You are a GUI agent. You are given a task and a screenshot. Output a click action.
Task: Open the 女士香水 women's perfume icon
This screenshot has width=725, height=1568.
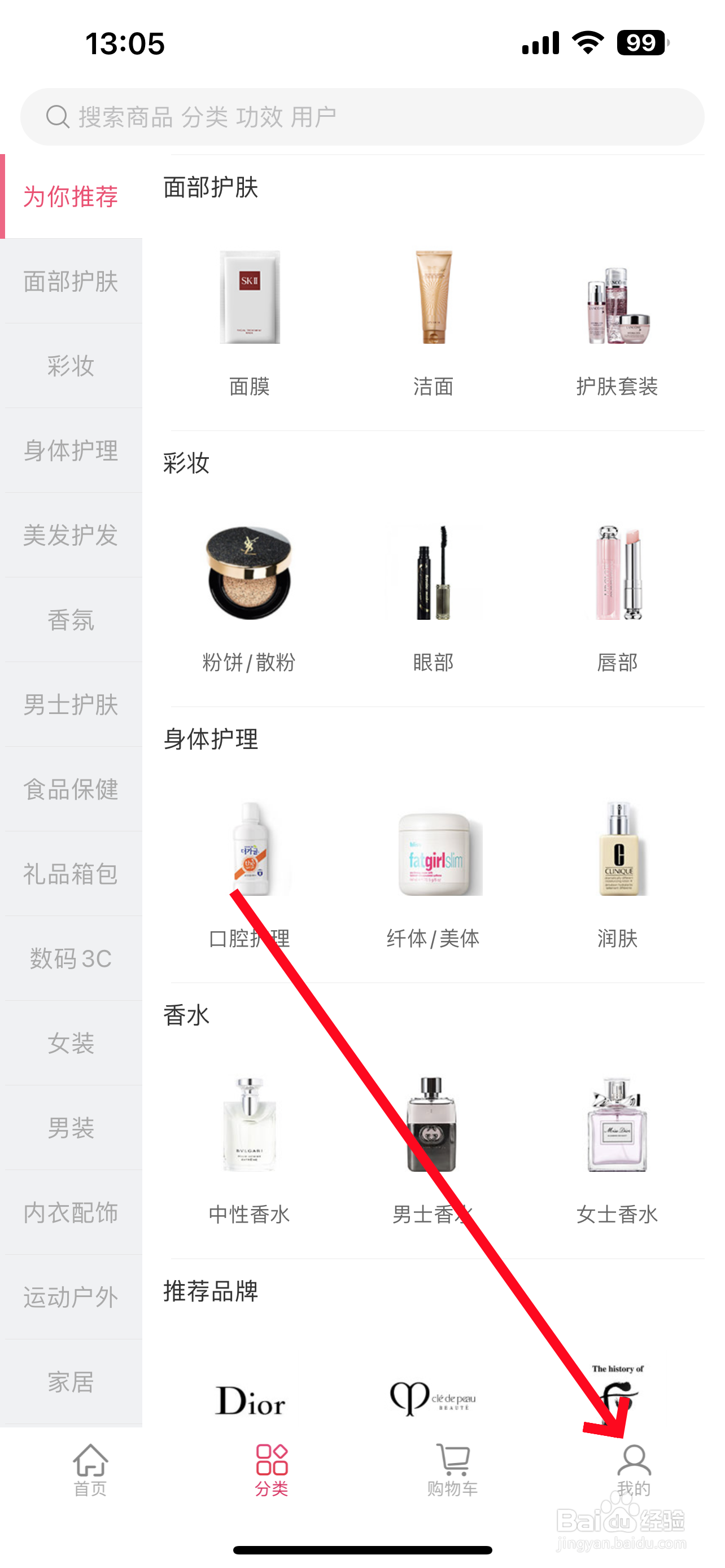[x=616, y=1126]
